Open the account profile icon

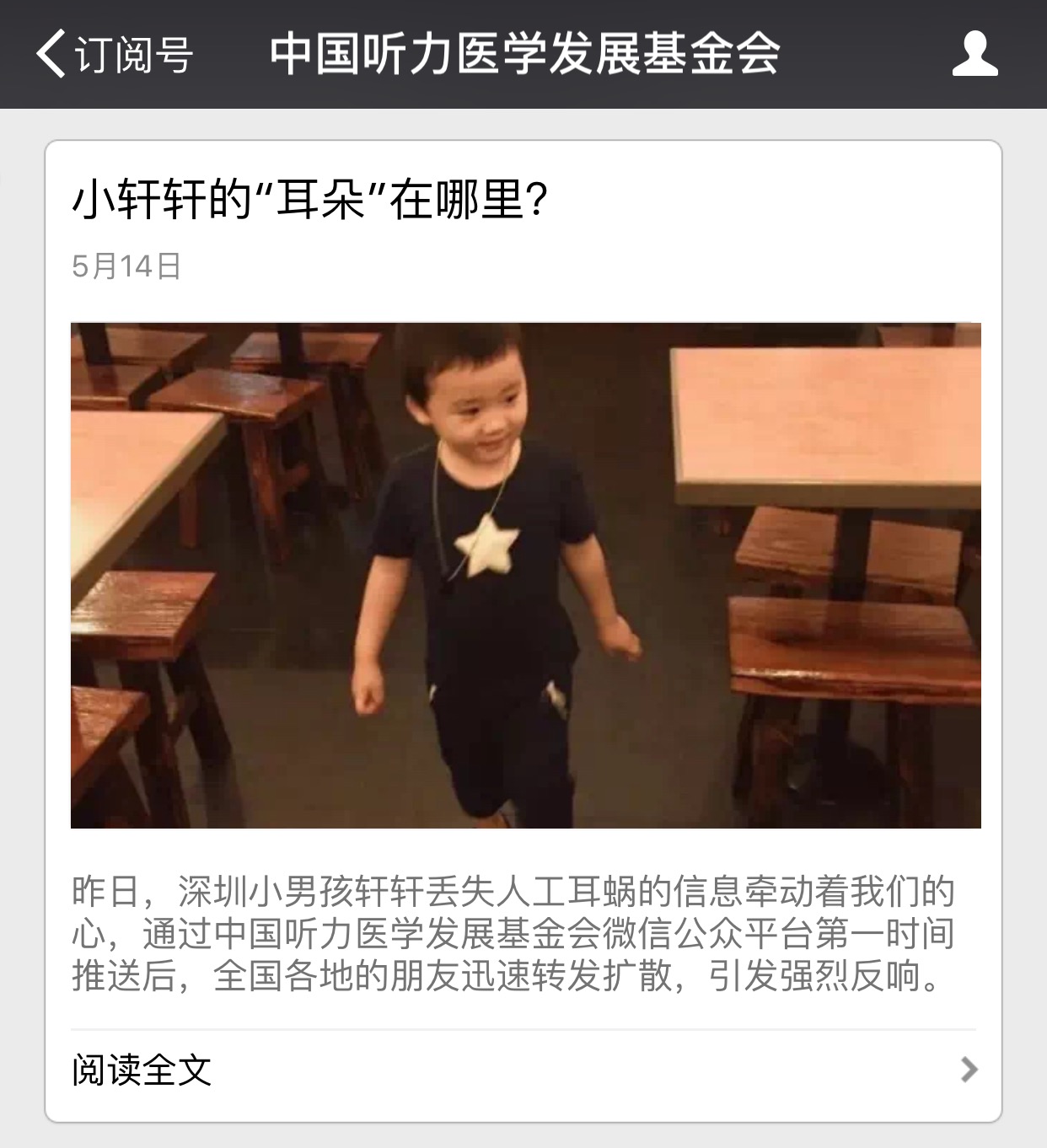pos(975,55)
